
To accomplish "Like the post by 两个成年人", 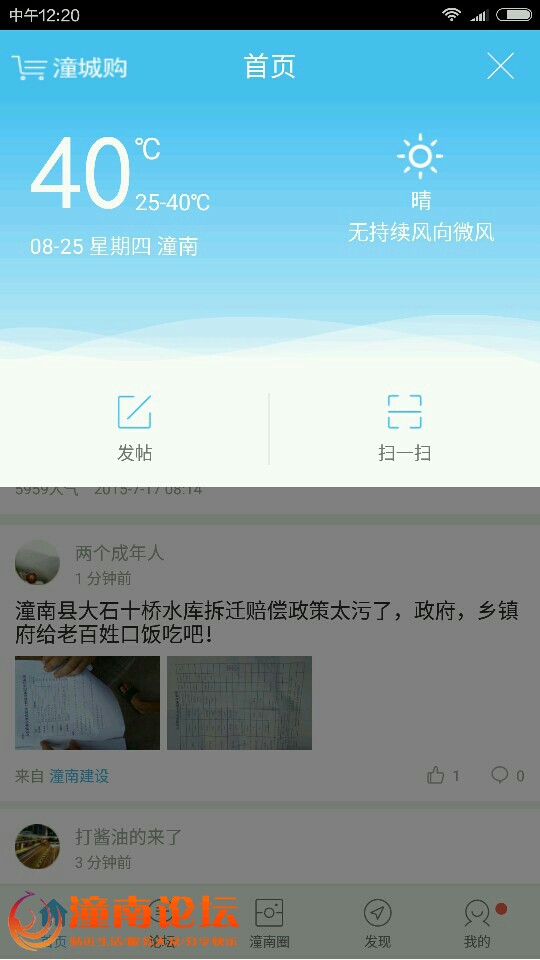I will point(443,776).
